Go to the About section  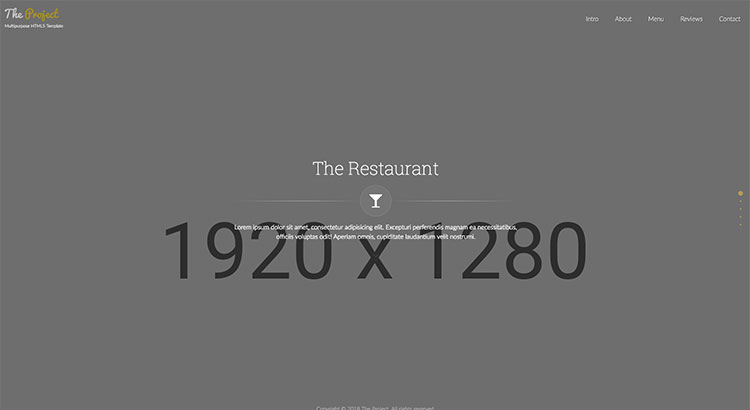[x=623, y=19]
